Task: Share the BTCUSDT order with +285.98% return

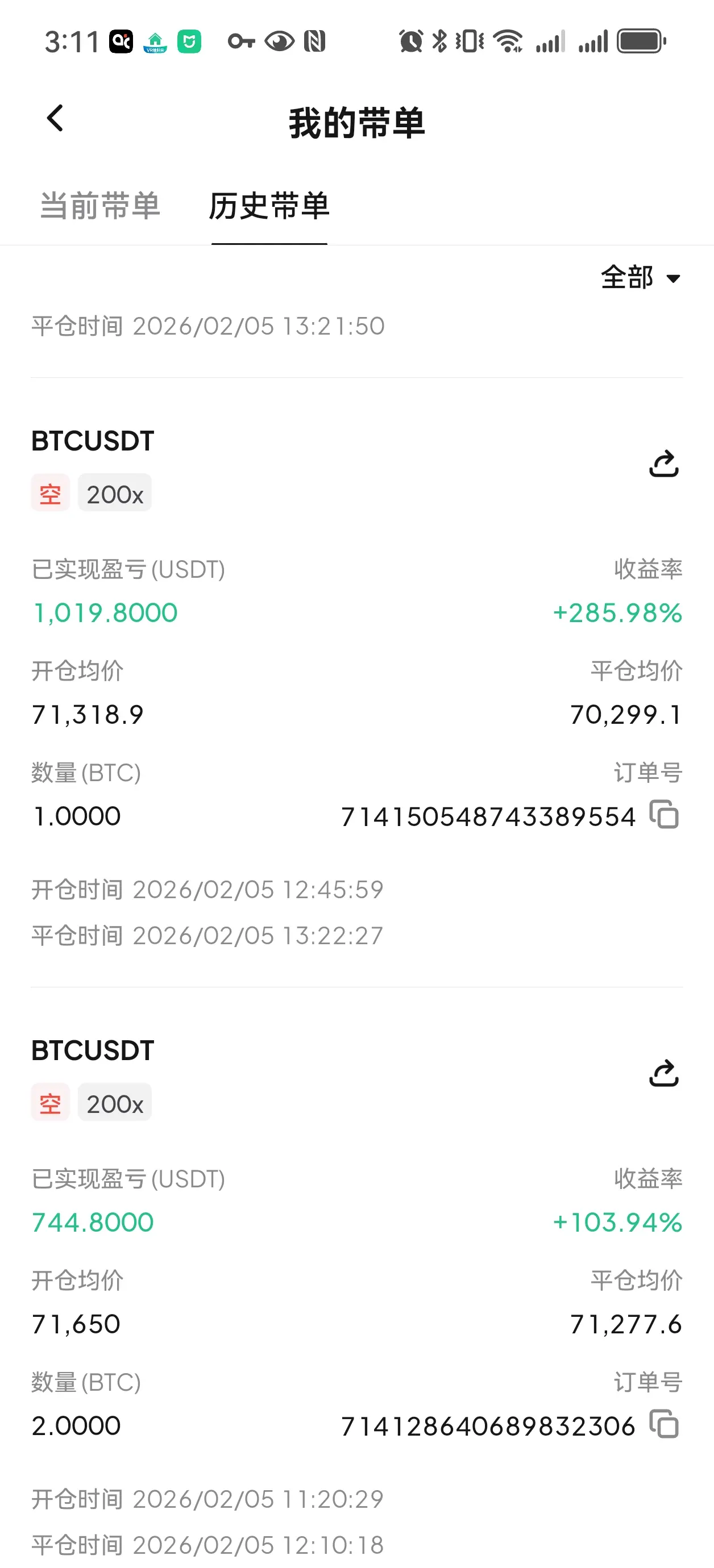Action: click(x=663, y=464)
